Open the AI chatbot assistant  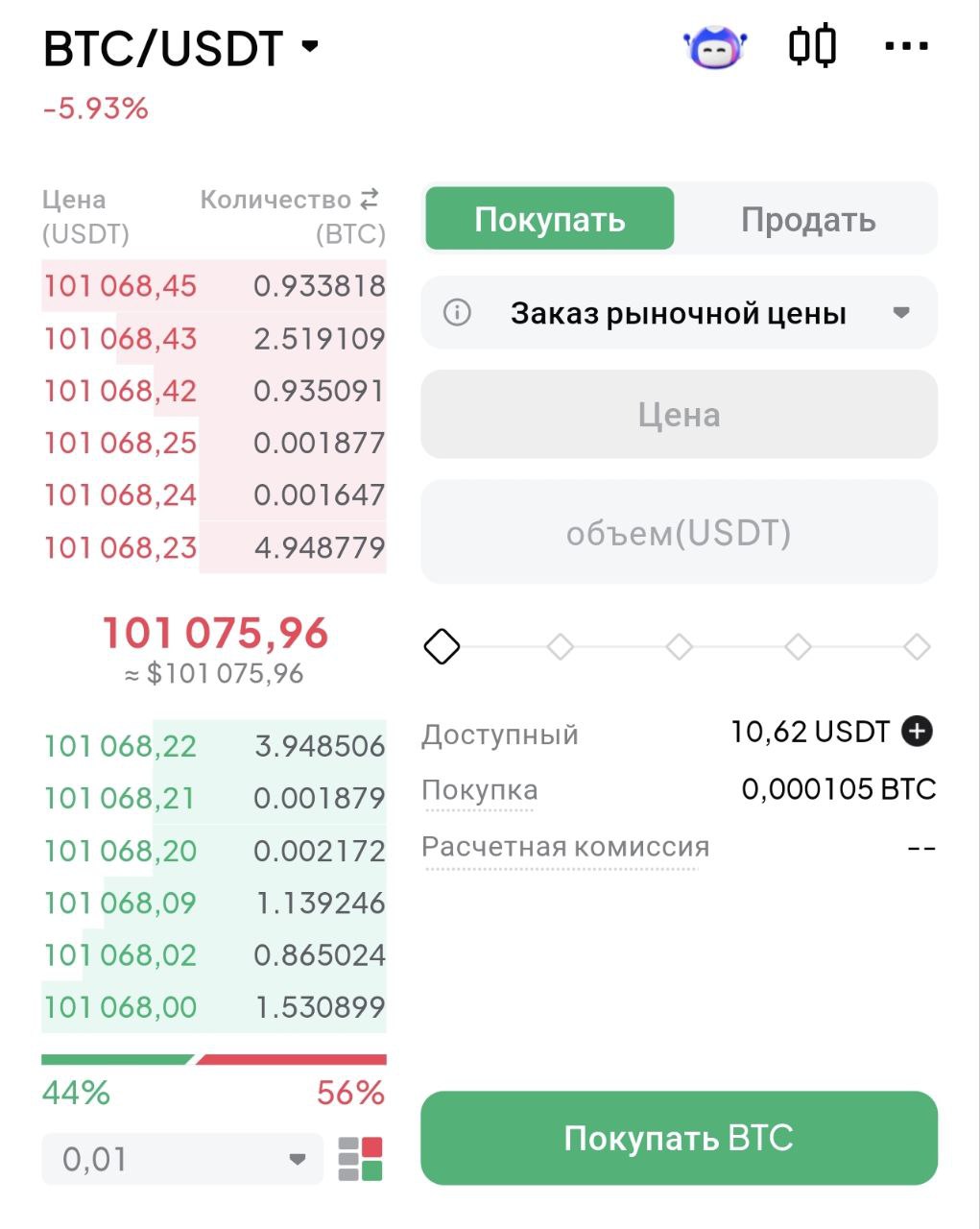[713, 44]
